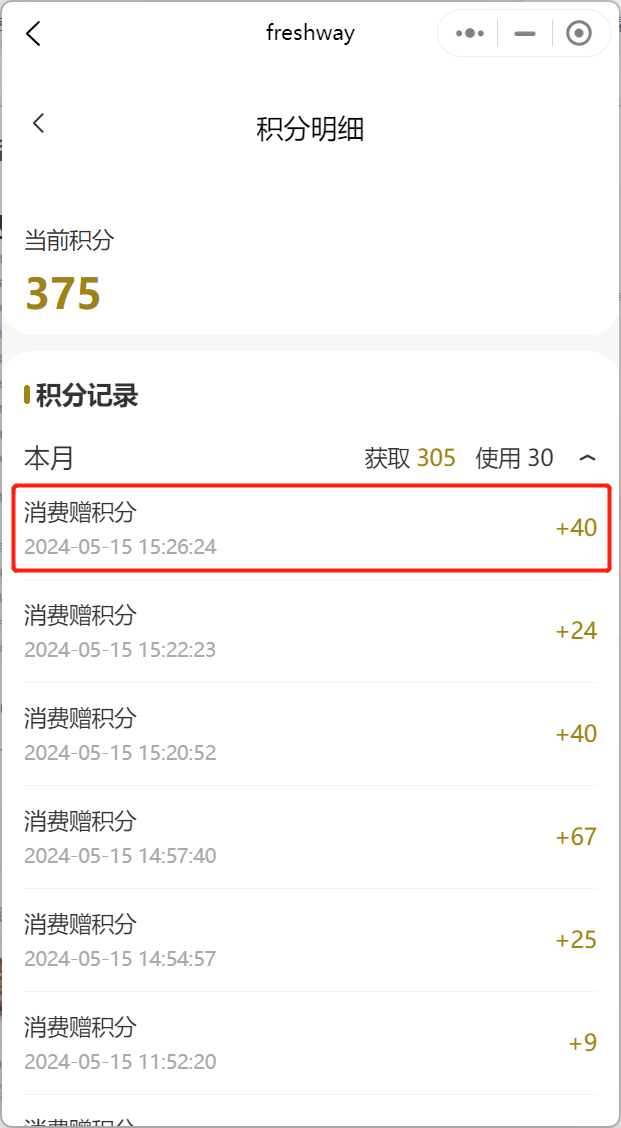The image size is (621, 1128).
Task: Return from the 积分明细 page
Action: (x=39, y=123)
